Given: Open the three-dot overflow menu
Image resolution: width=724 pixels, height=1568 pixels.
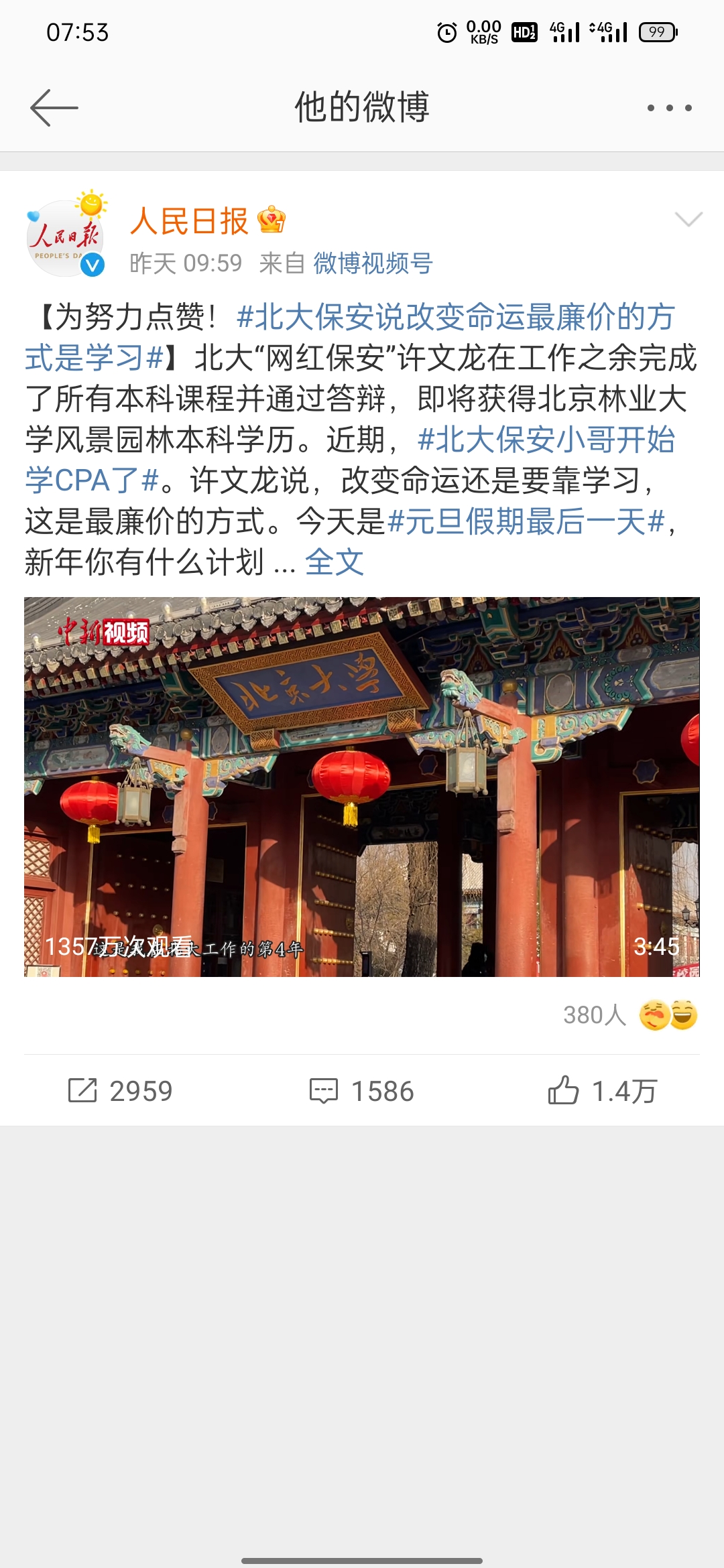Looking at the screenshot, I should click(x=668, y=108).
